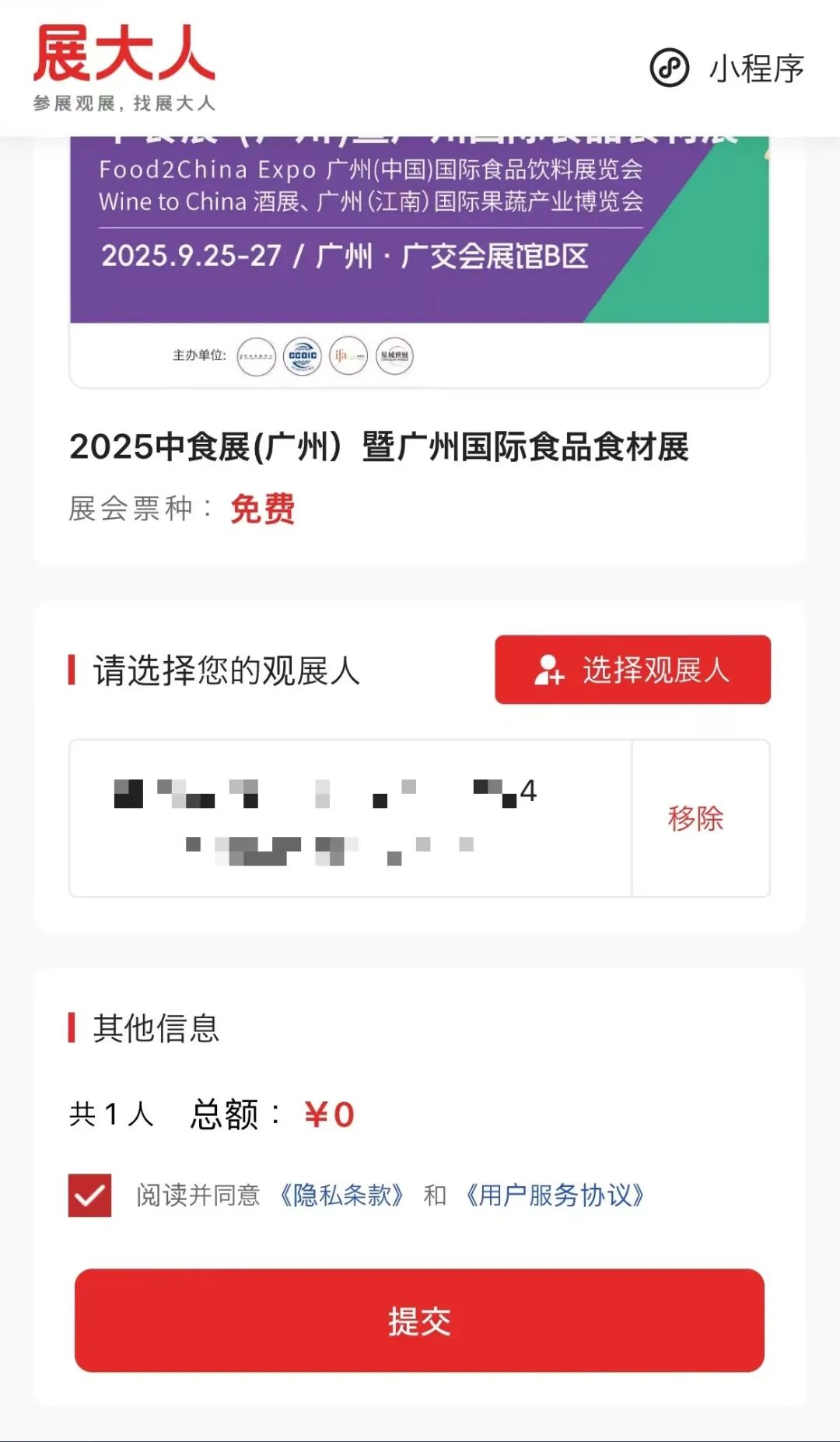Submit the registration with 提交
This screenshot has width=840, height=1442.
click(419, 1320)
